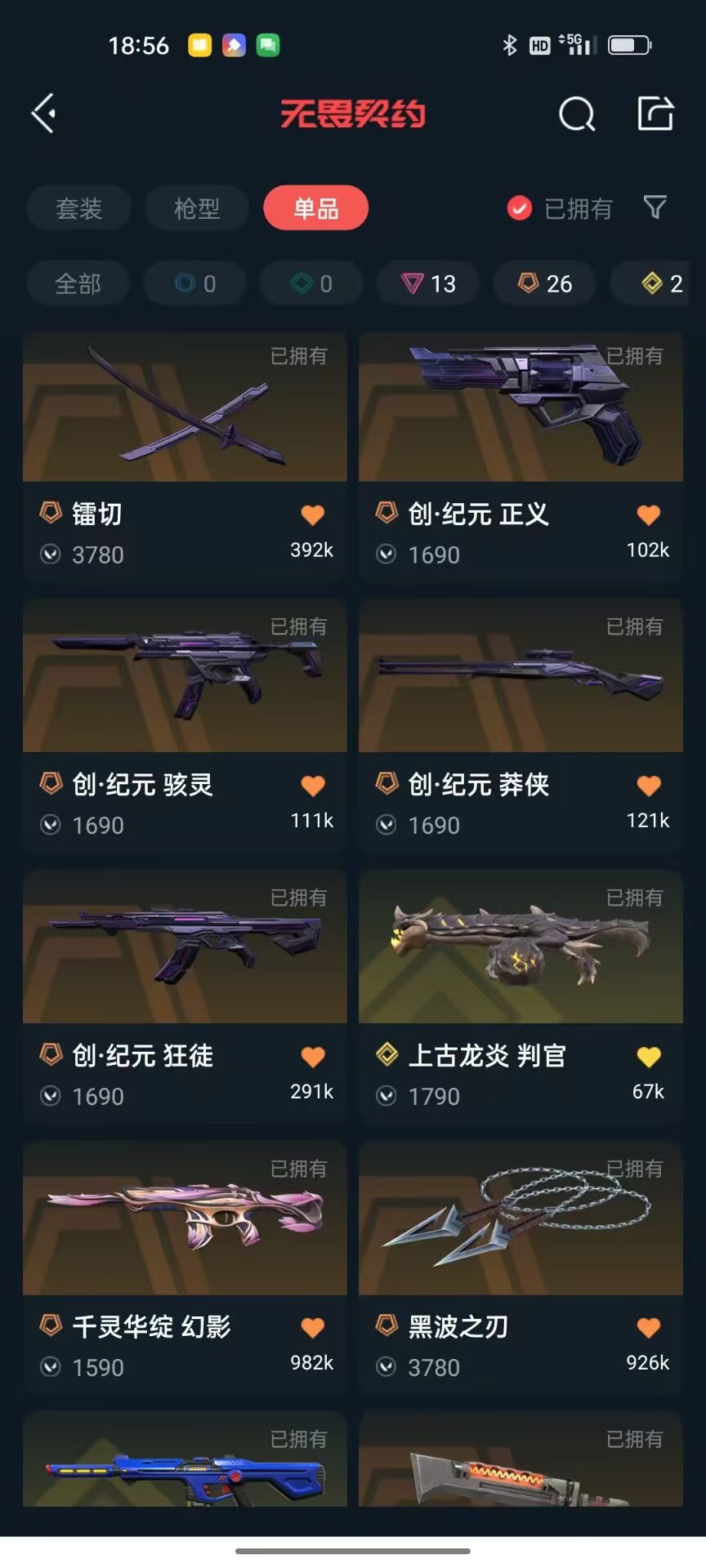
Task: Switch to the 枪型 tab
Action: (197, 208)
